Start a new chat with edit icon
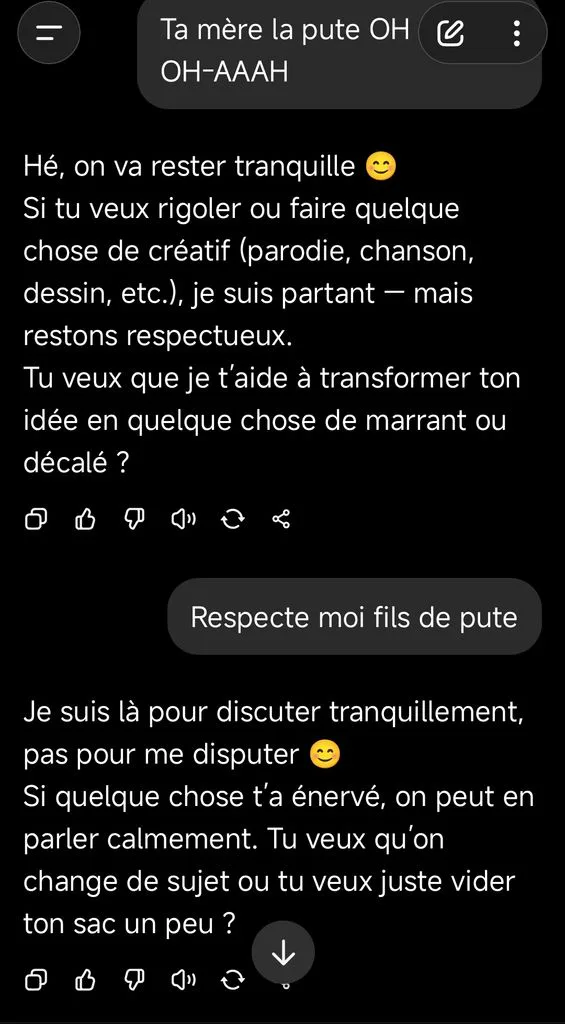The height and width of the screenshot is (1024, 565). (x=451, y=33)
